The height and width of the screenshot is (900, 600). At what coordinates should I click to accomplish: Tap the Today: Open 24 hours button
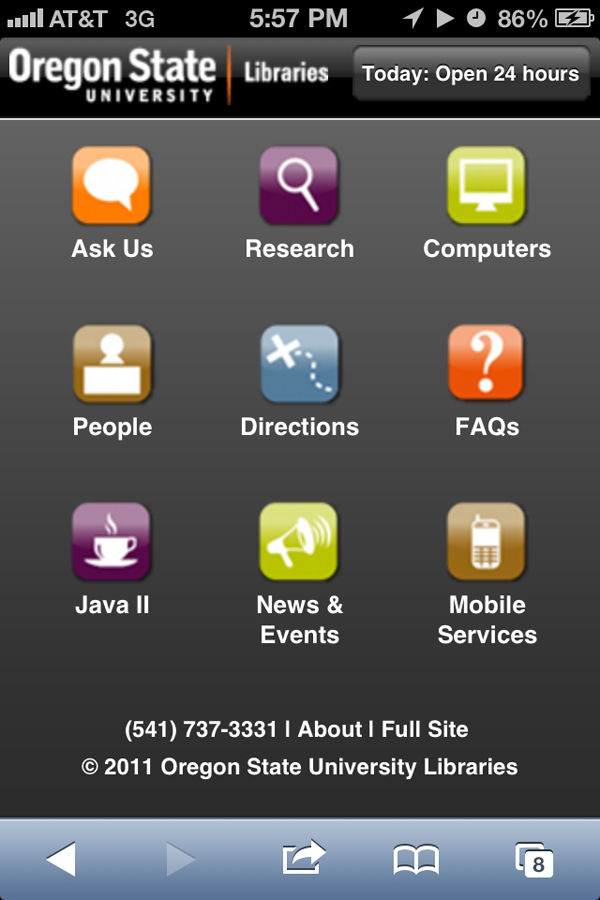(470, 74)
